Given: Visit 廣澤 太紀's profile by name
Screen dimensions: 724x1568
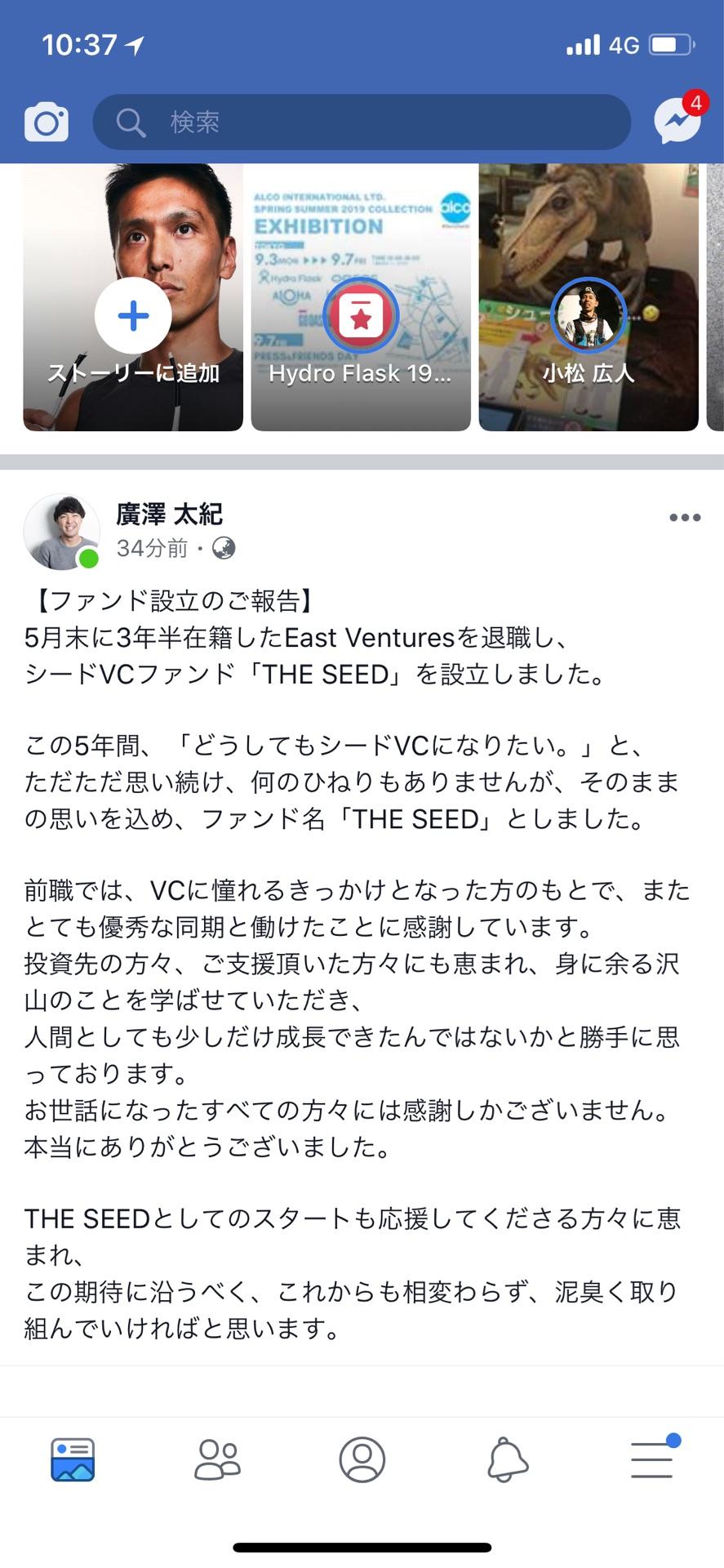Looking at the screenshot, I should pos(169,514).
